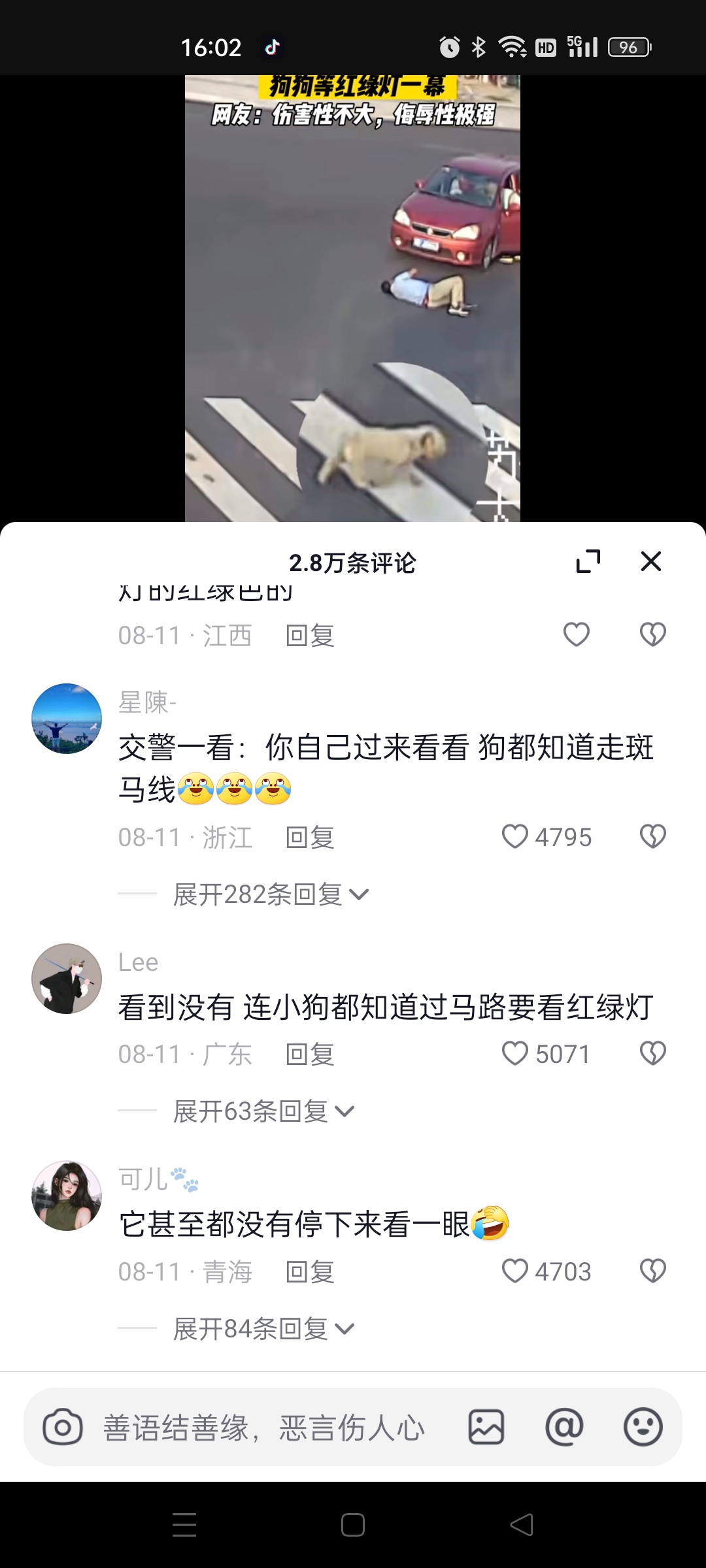The image size is (706, 1568).
Task: Expand the 63 replies under Lee's comment
Action: (263, 1111)
